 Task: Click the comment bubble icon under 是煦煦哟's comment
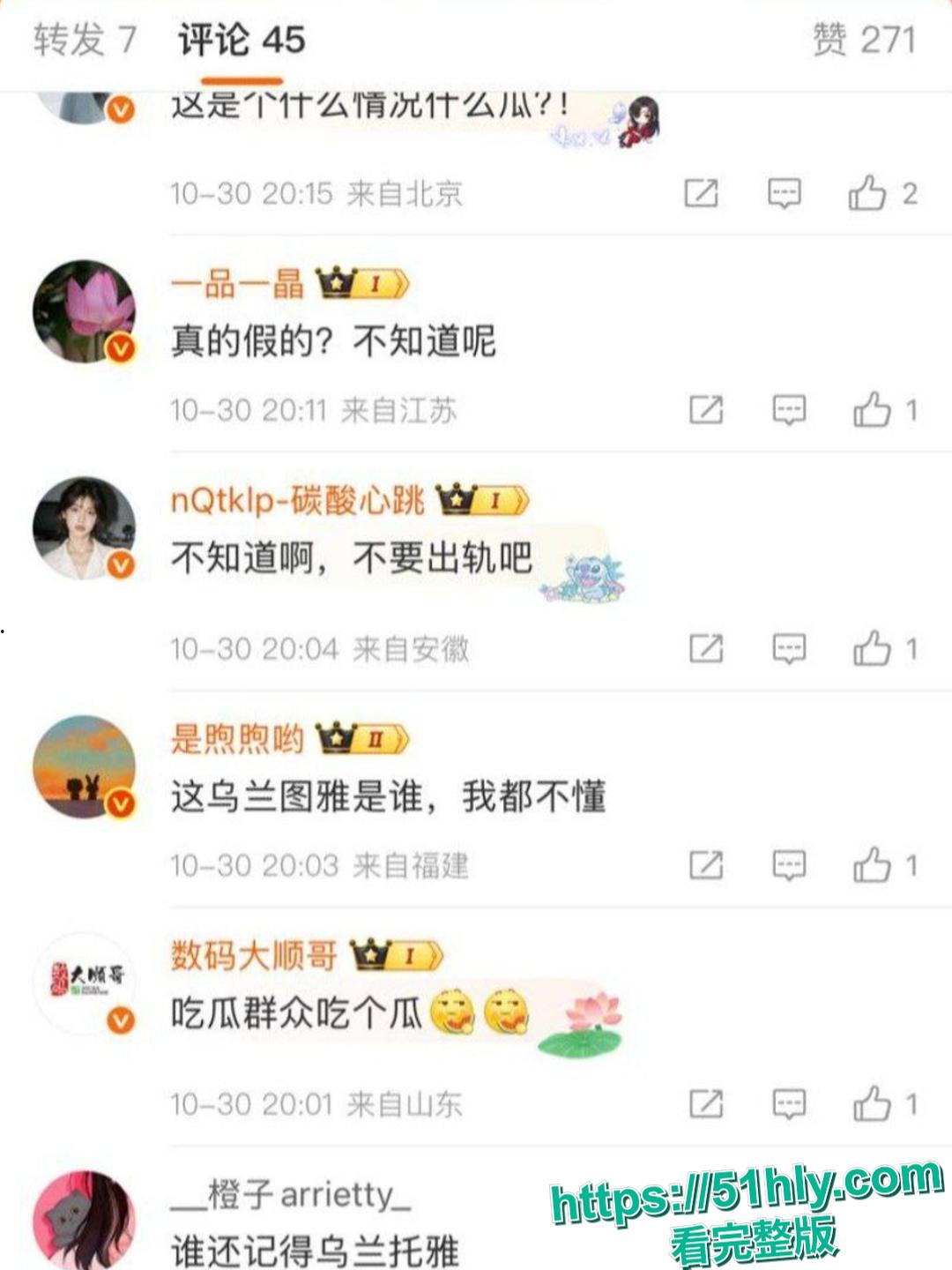point(788,865)
